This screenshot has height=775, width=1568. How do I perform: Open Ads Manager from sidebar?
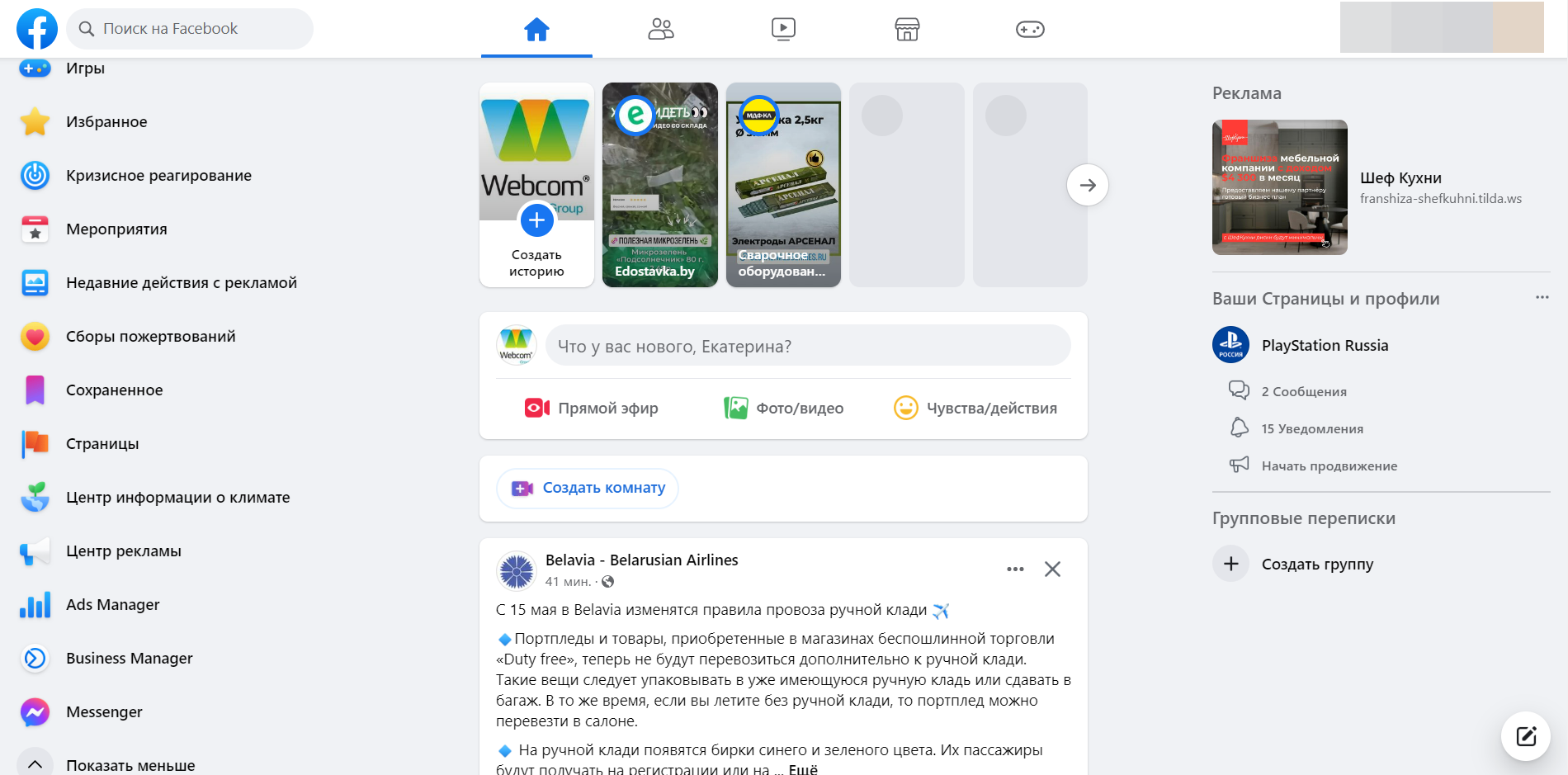pos(112,604)
